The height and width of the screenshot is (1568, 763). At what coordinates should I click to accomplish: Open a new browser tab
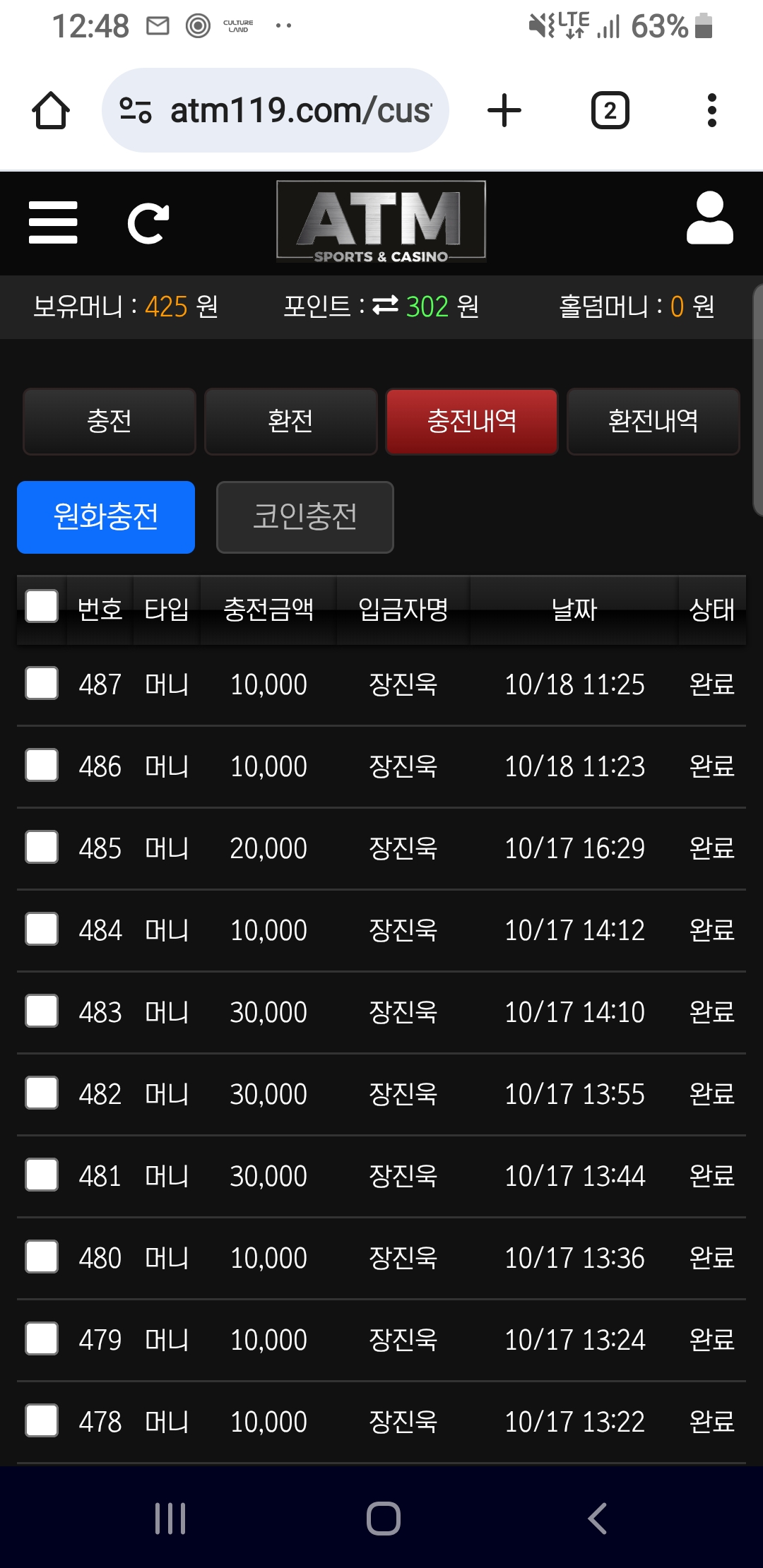click(x=504, y=111)
